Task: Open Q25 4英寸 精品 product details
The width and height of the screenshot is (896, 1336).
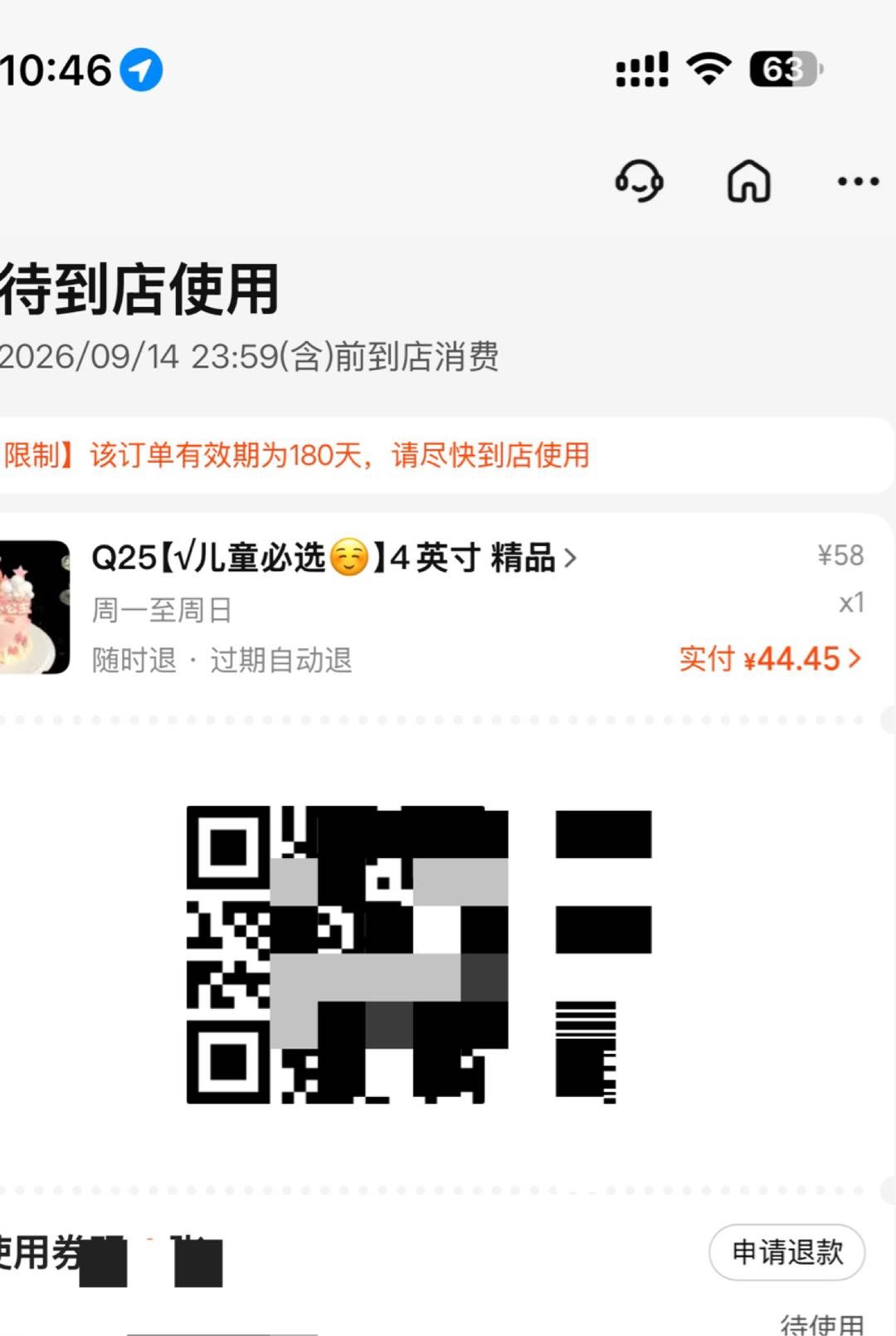Action: point(334,558)
